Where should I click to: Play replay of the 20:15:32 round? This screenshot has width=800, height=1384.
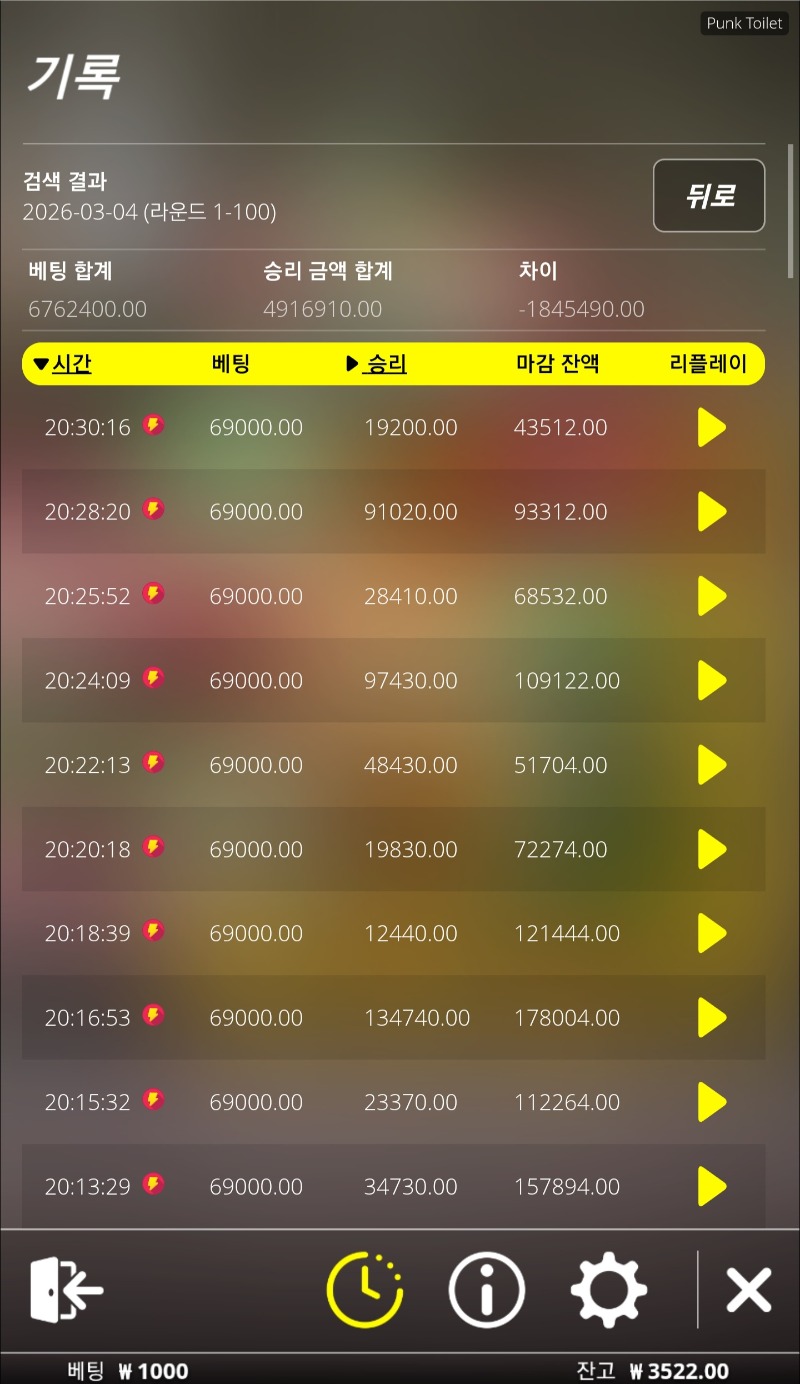click(x=711, y=1102)
